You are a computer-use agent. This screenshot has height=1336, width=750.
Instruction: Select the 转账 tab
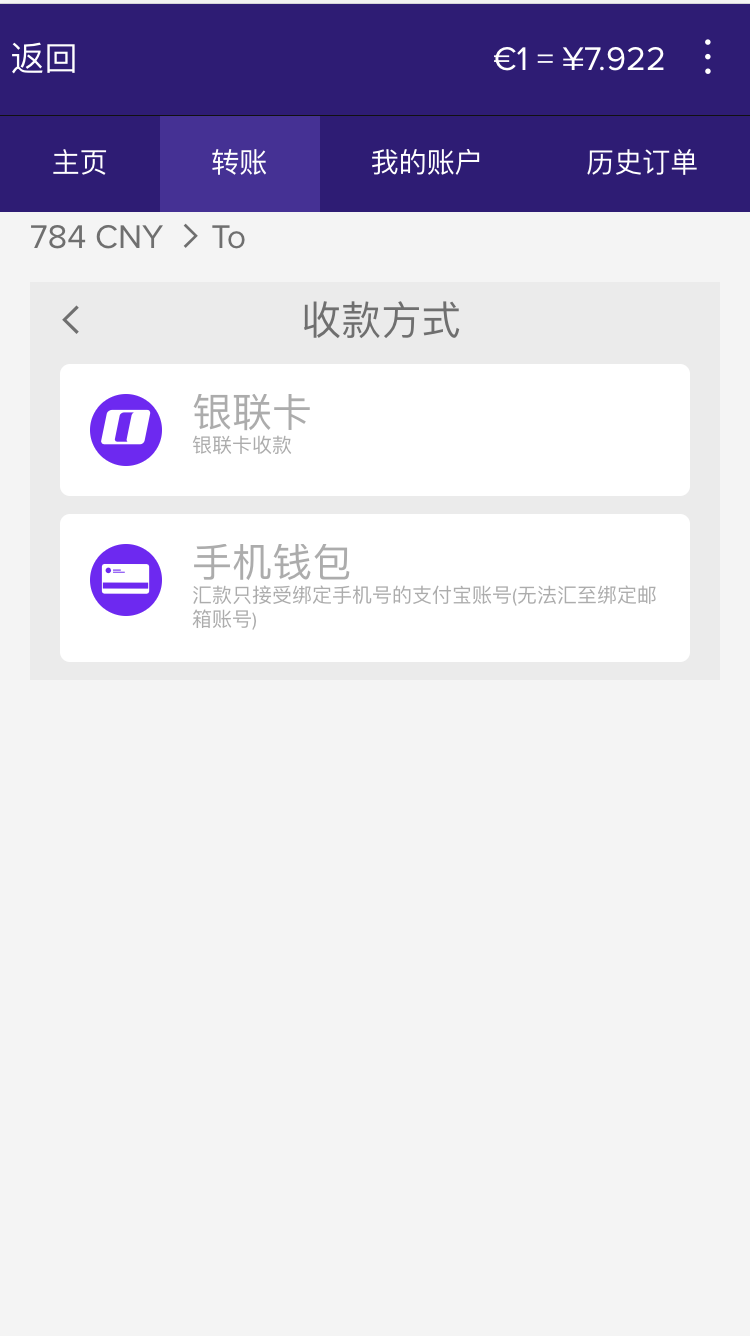pos(240,163)
